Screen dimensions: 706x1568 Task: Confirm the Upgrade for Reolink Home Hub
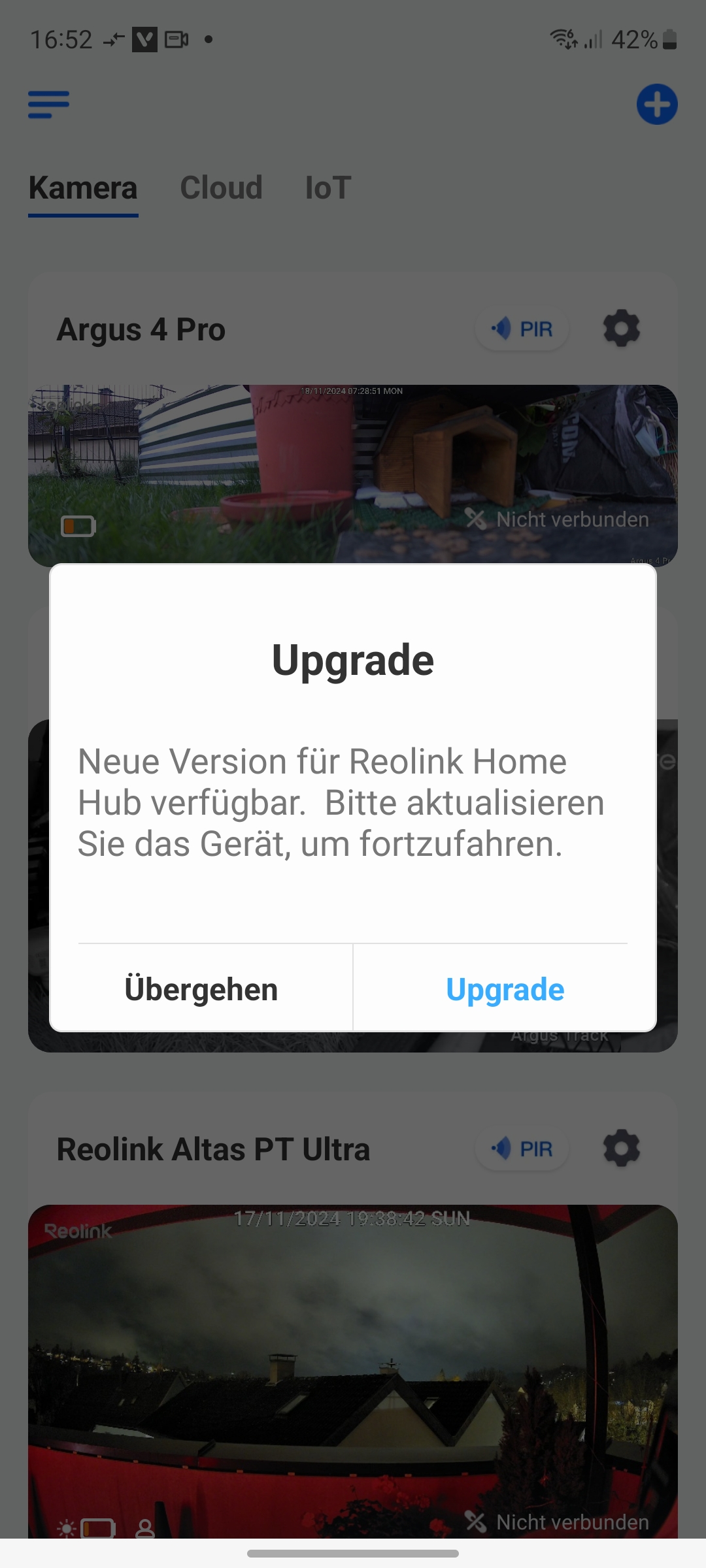click(505, 989)
